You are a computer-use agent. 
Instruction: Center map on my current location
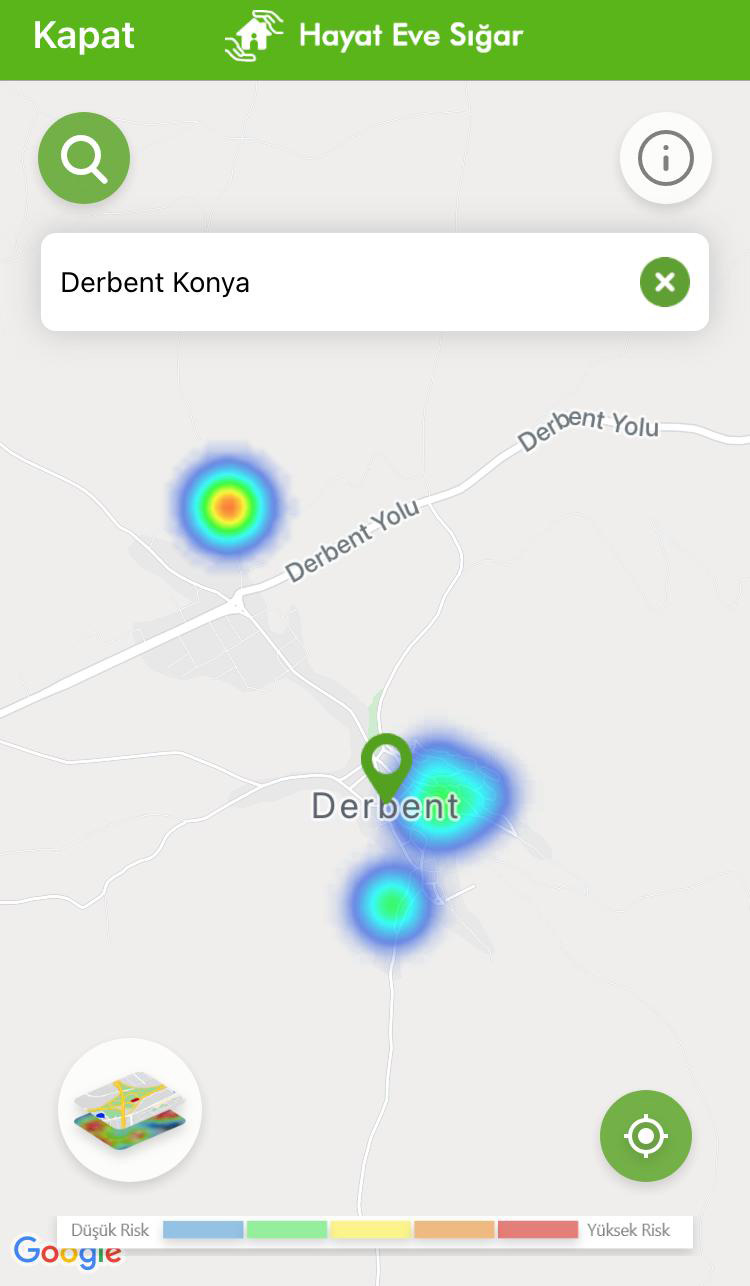coord(646,1136)
